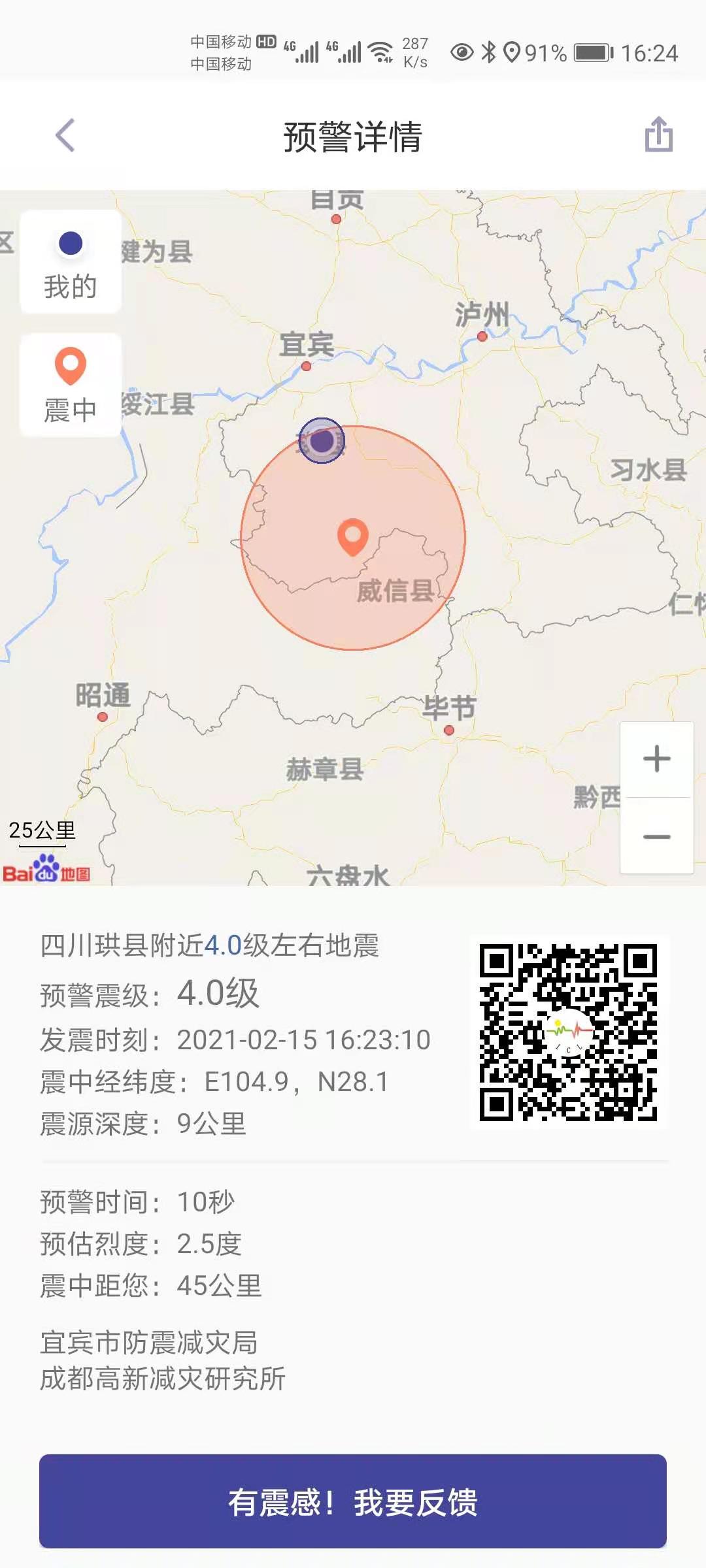This screenshot has height=1568, width=706.
Task: Tap 有震感！我要反馈 button
Action: coord(353,1501)
